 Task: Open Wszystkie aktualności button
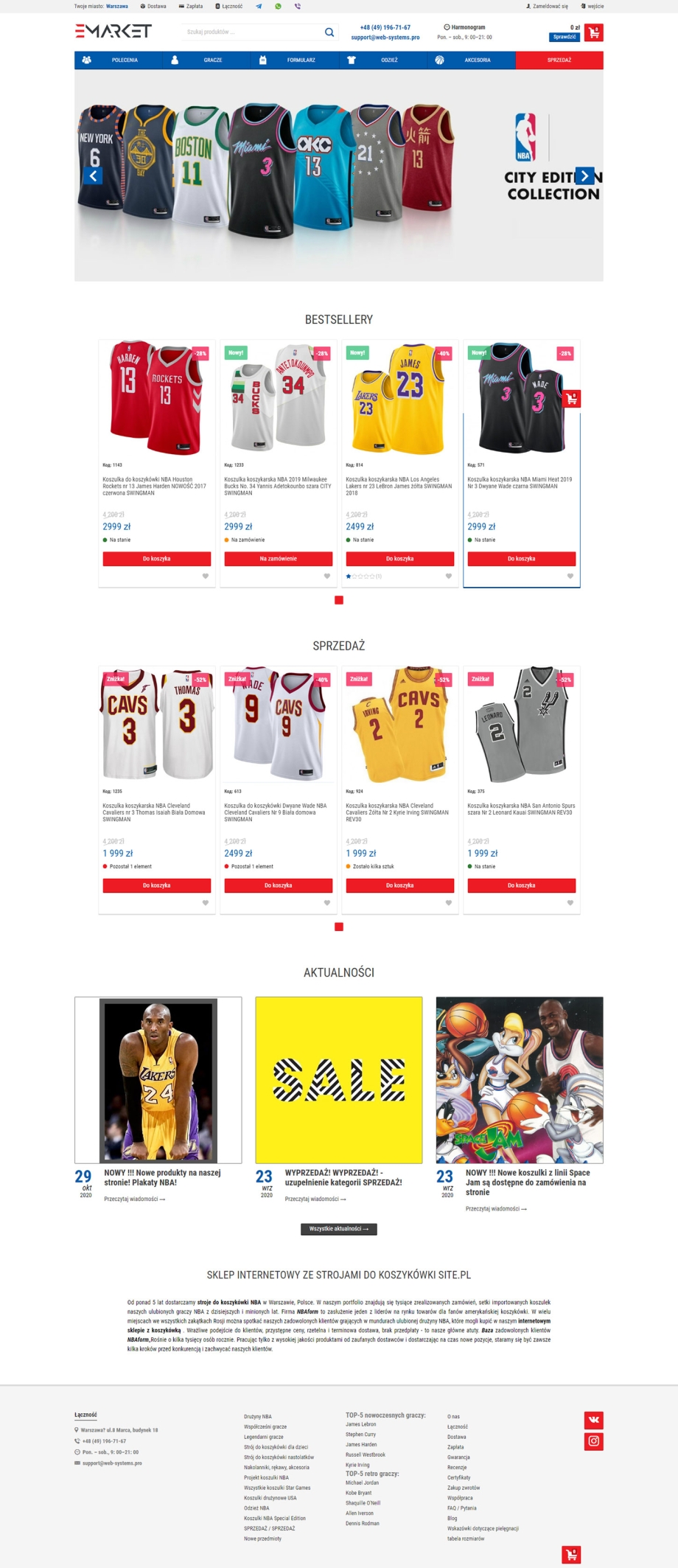tap(339, 1229)
